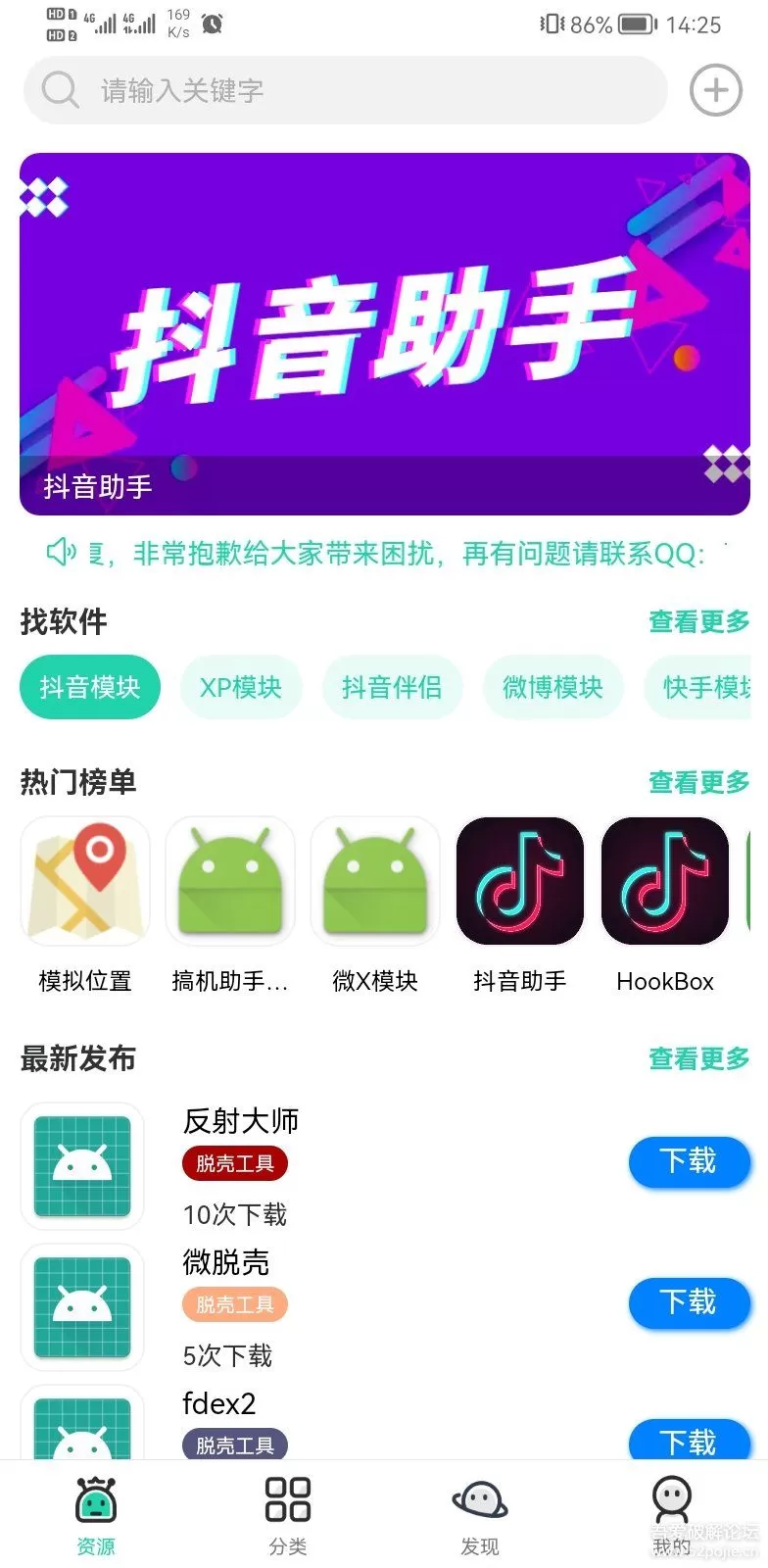The image size is (768, 1568).
Task: Tap the keyword search field
Action: point(343,91)
